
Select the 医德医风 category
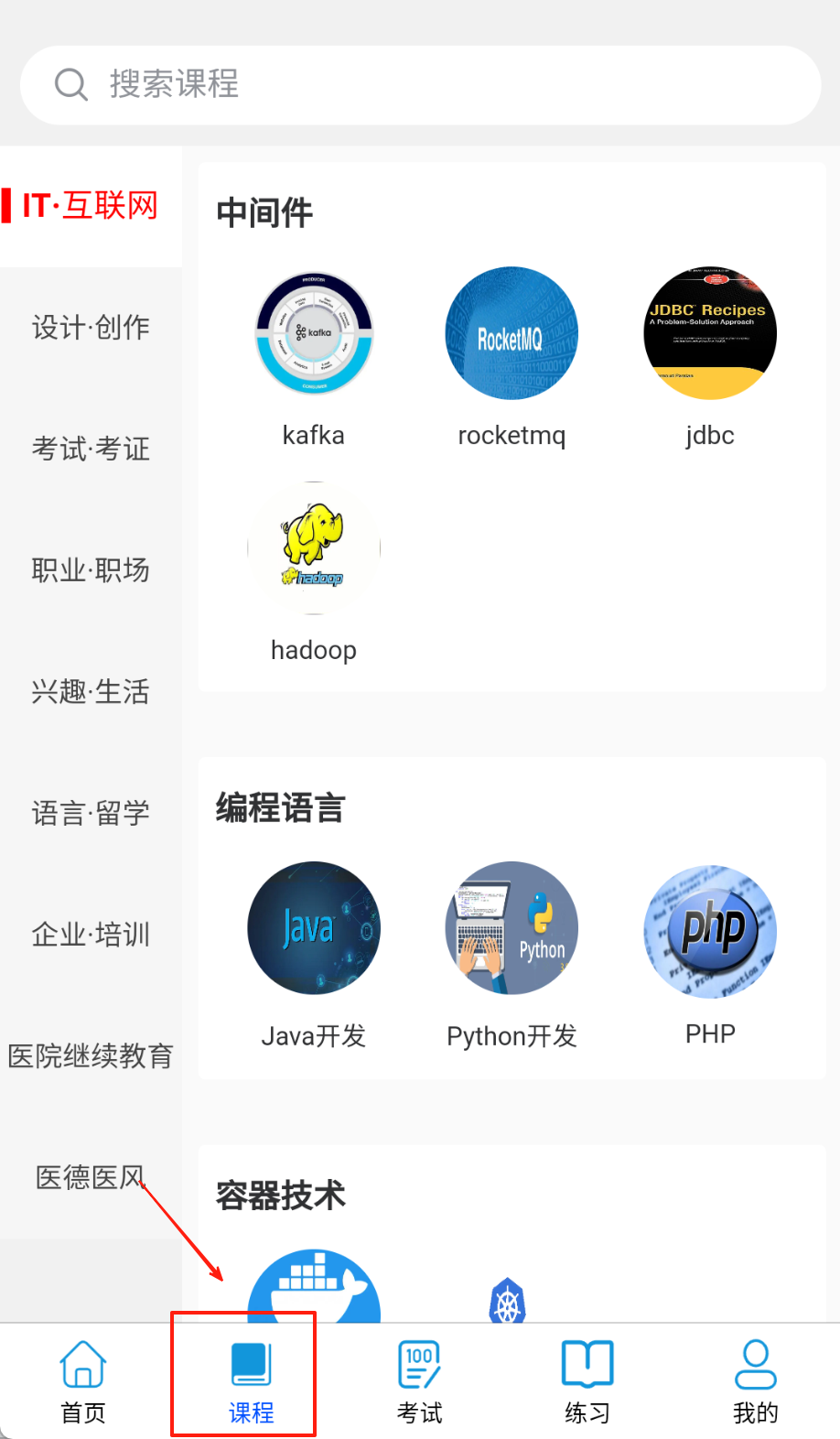click(x=91, y=1177)
